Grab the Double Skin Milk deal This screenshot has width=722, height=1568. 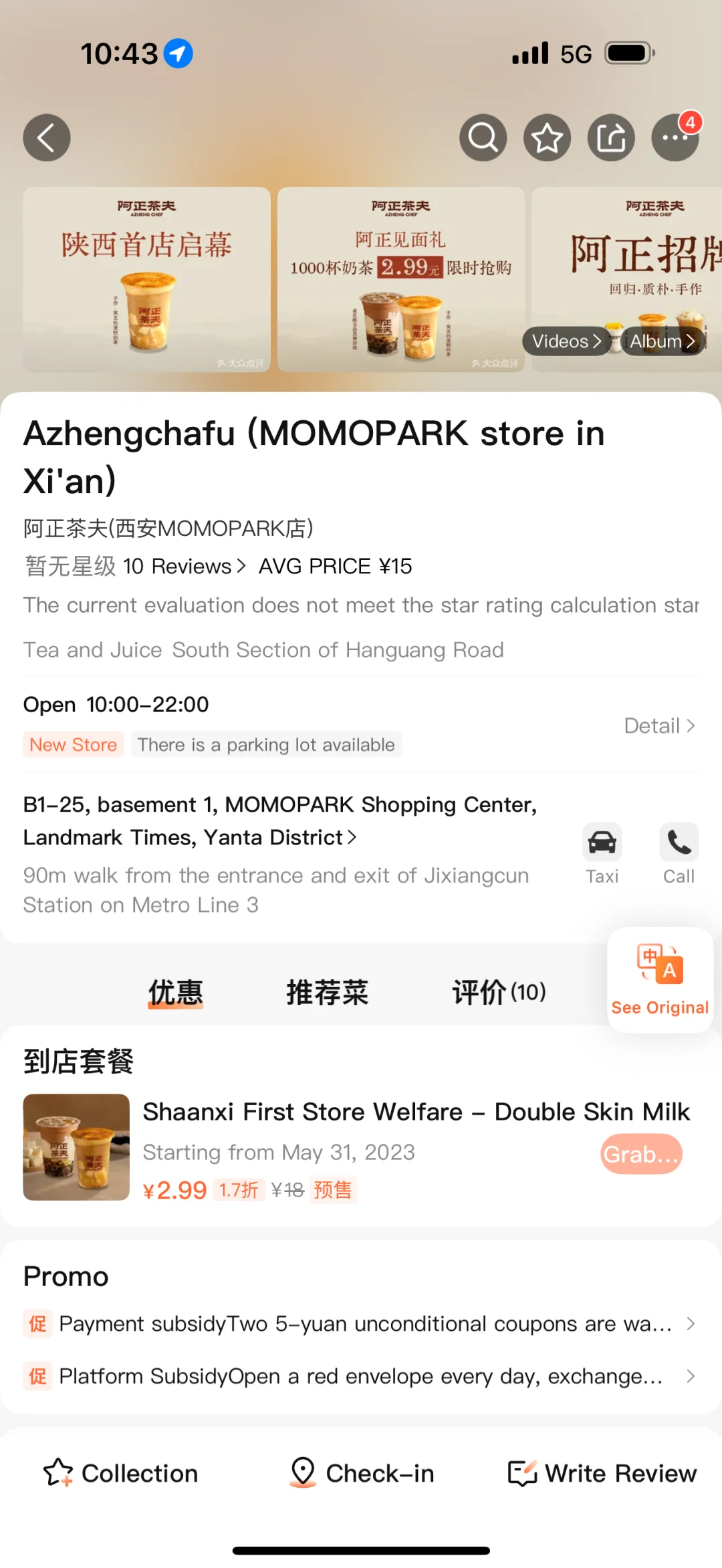tap(641, 1154)
